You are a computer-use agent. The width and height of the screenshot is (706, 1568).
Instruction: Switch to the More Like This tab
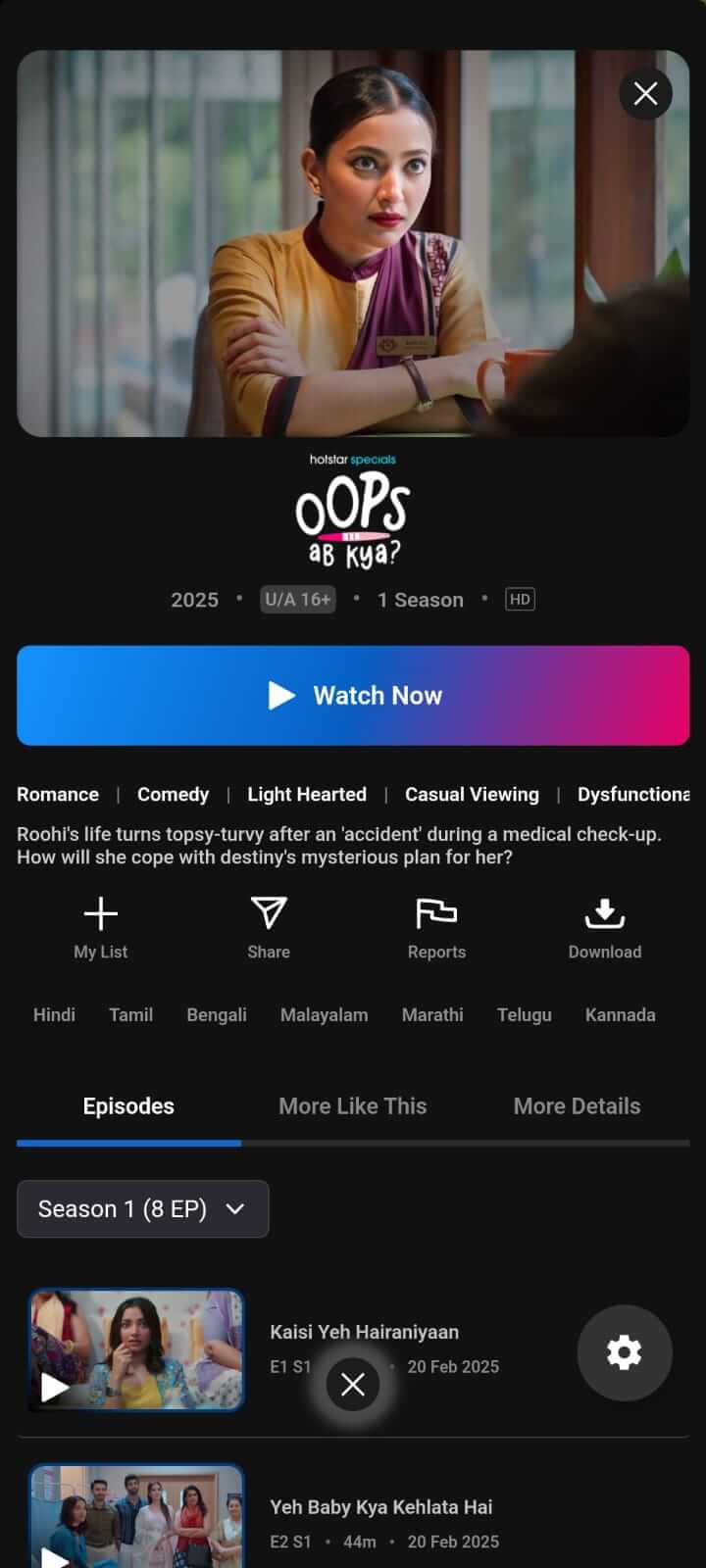(x=352, y=1106)
